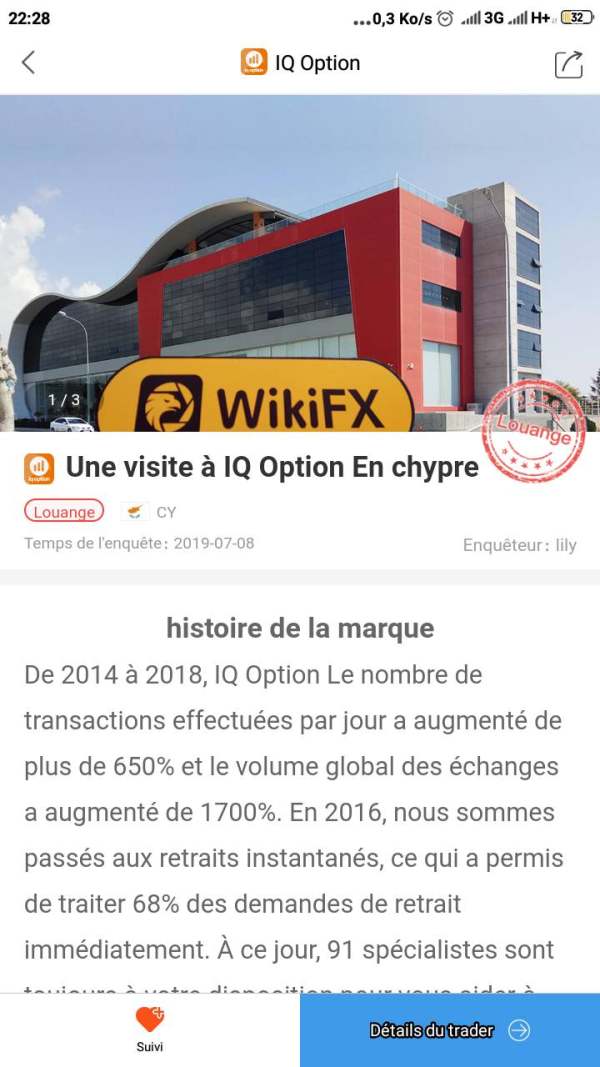Share this IQ Option survey page
Viewport: 600px width, 1067px height.
tap(569, 64)
